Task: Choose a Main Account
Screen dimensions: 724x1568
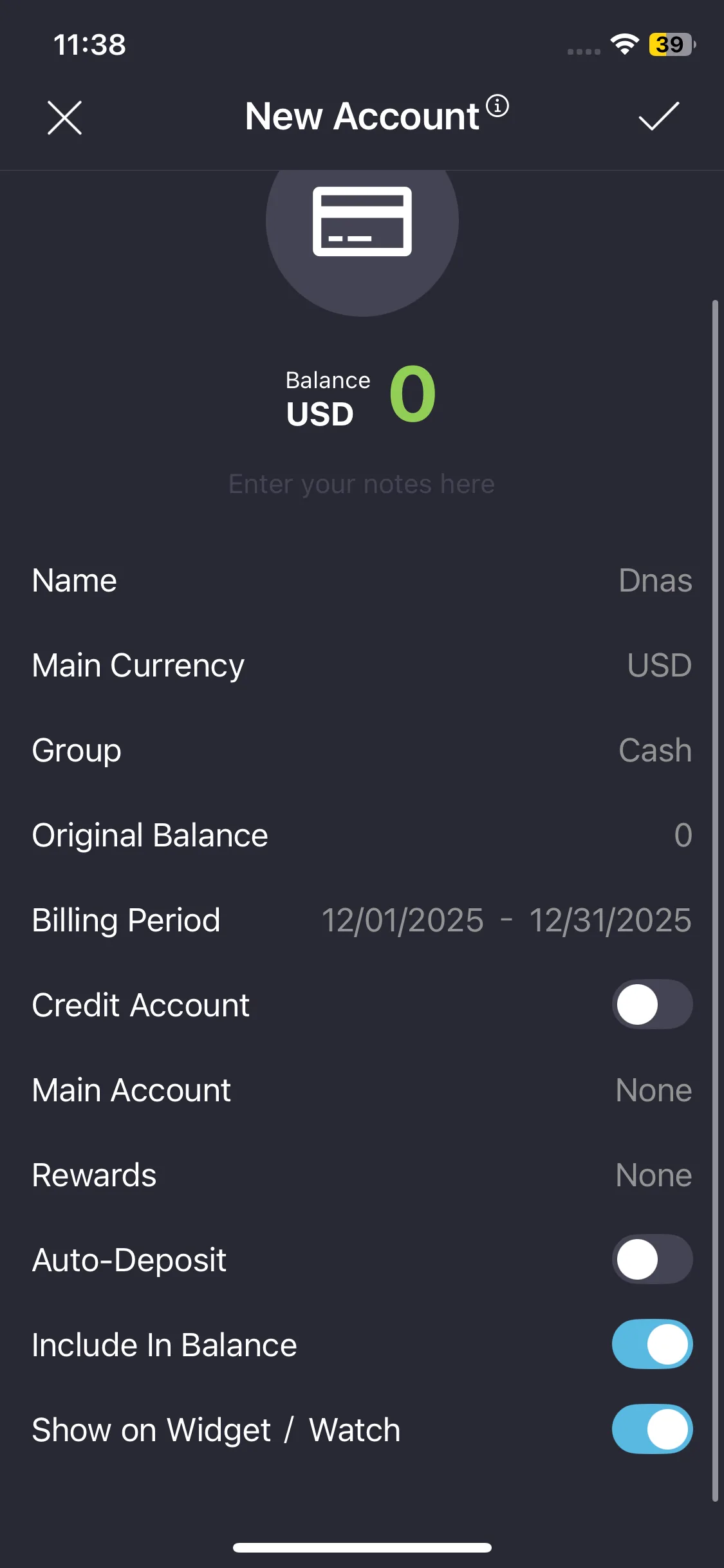Action: 653,1090
